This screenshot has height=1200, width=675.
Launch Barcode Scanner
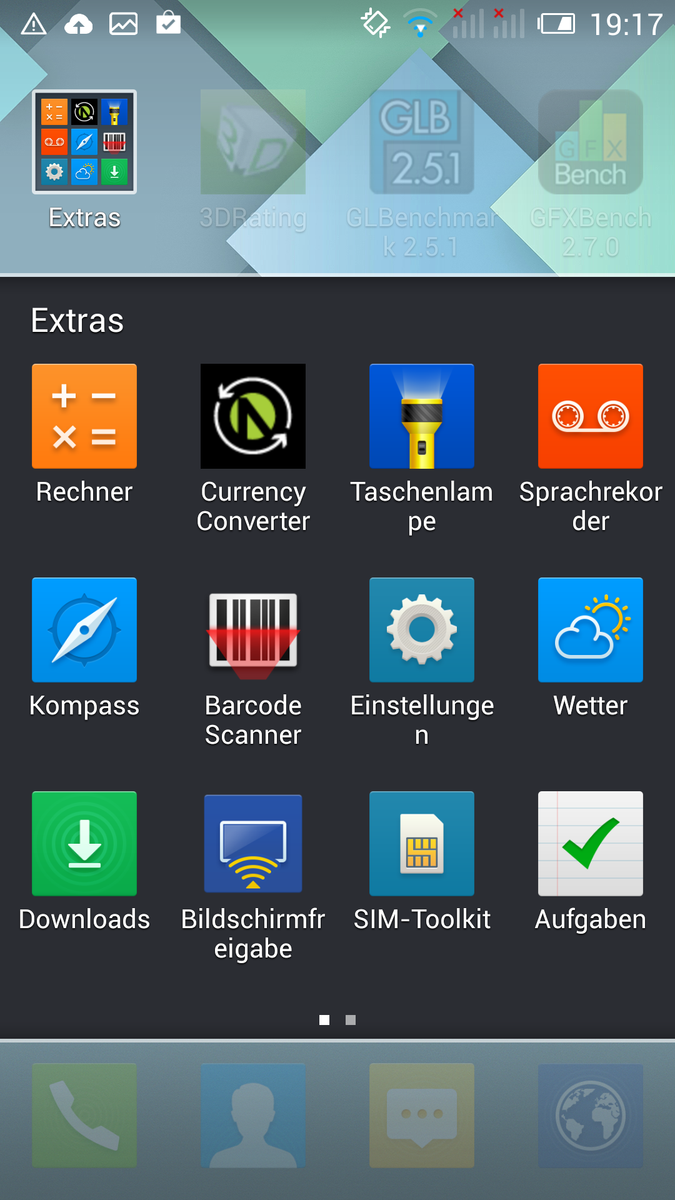(253, 630)
